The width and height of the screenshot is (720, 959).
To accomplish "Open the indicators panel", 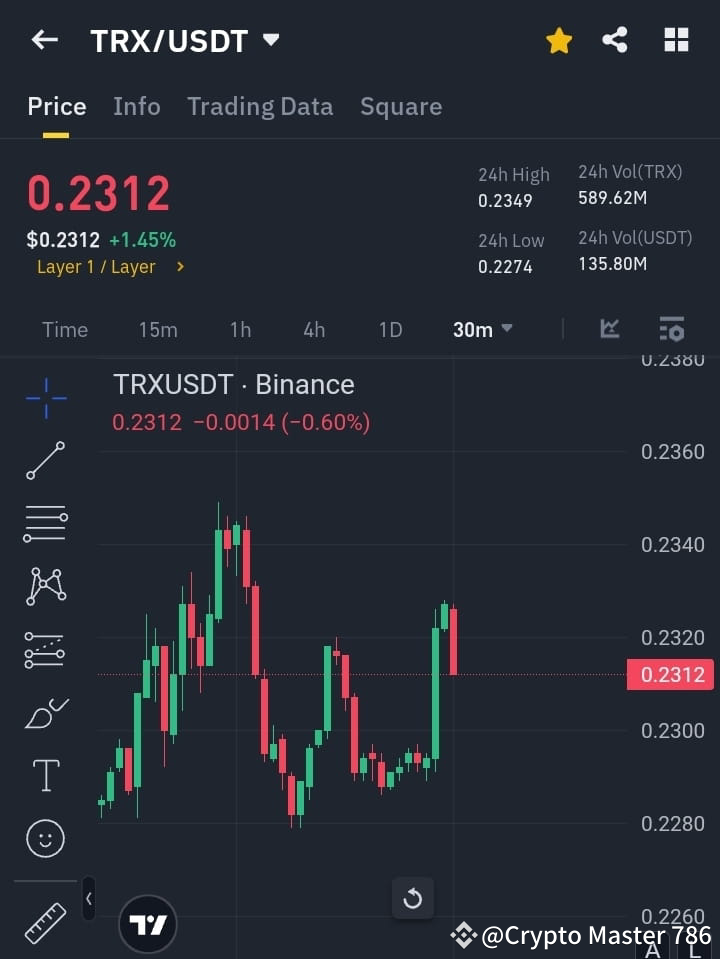I will pos(671,329).
